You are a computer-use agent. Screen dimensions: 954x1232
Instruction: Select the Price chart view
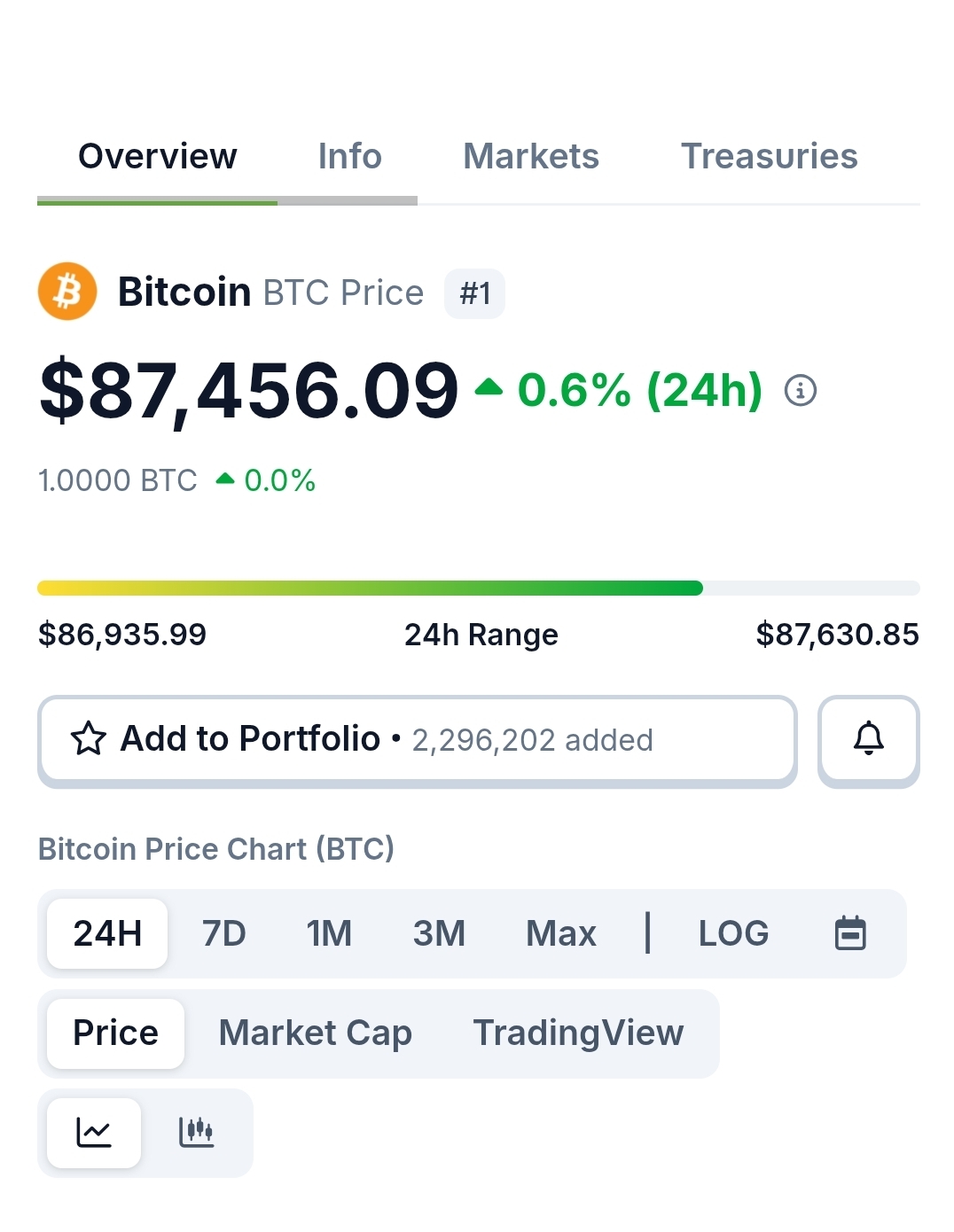[x=115, y=1033]
